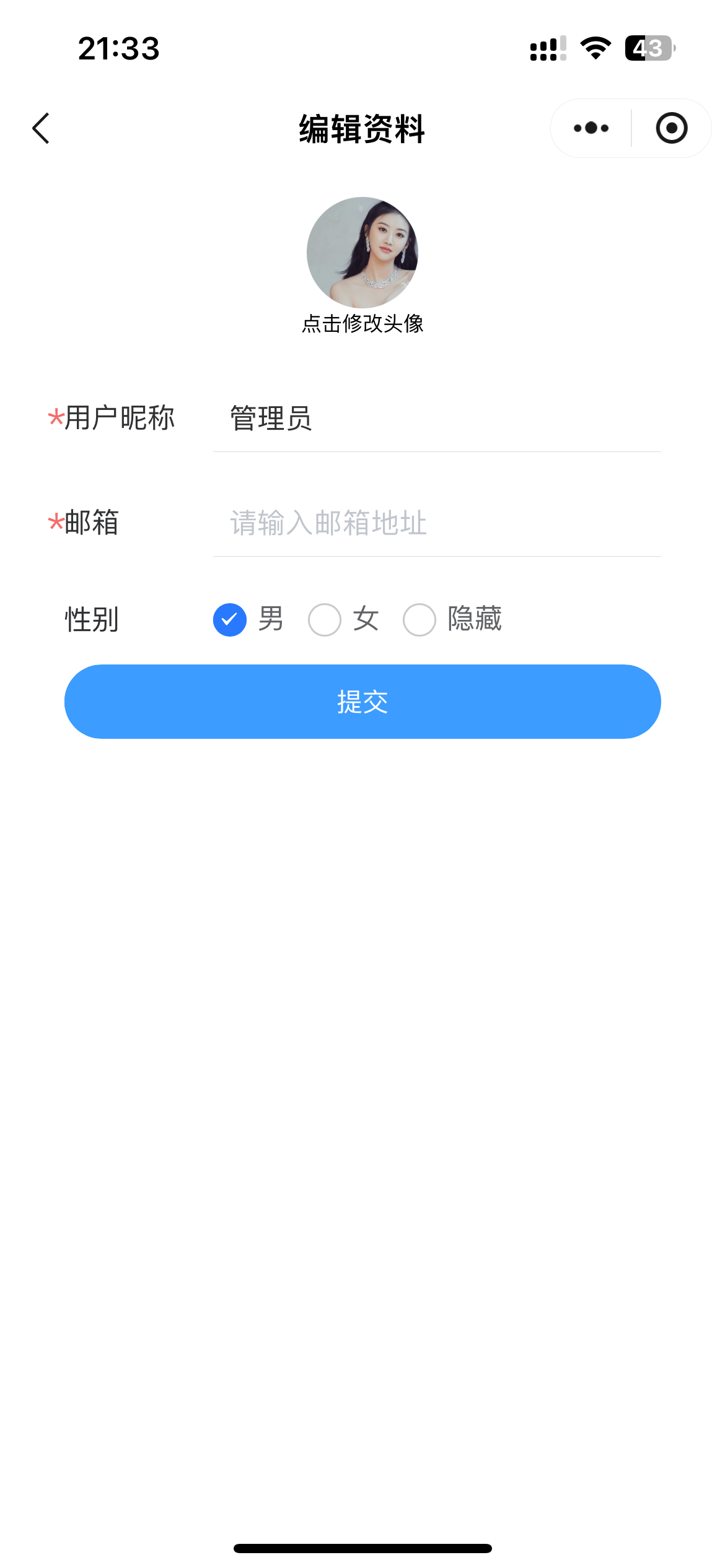Open the mini program more-options menu
This screenshot has height=1568, width=725.
(x=591, y=128)
